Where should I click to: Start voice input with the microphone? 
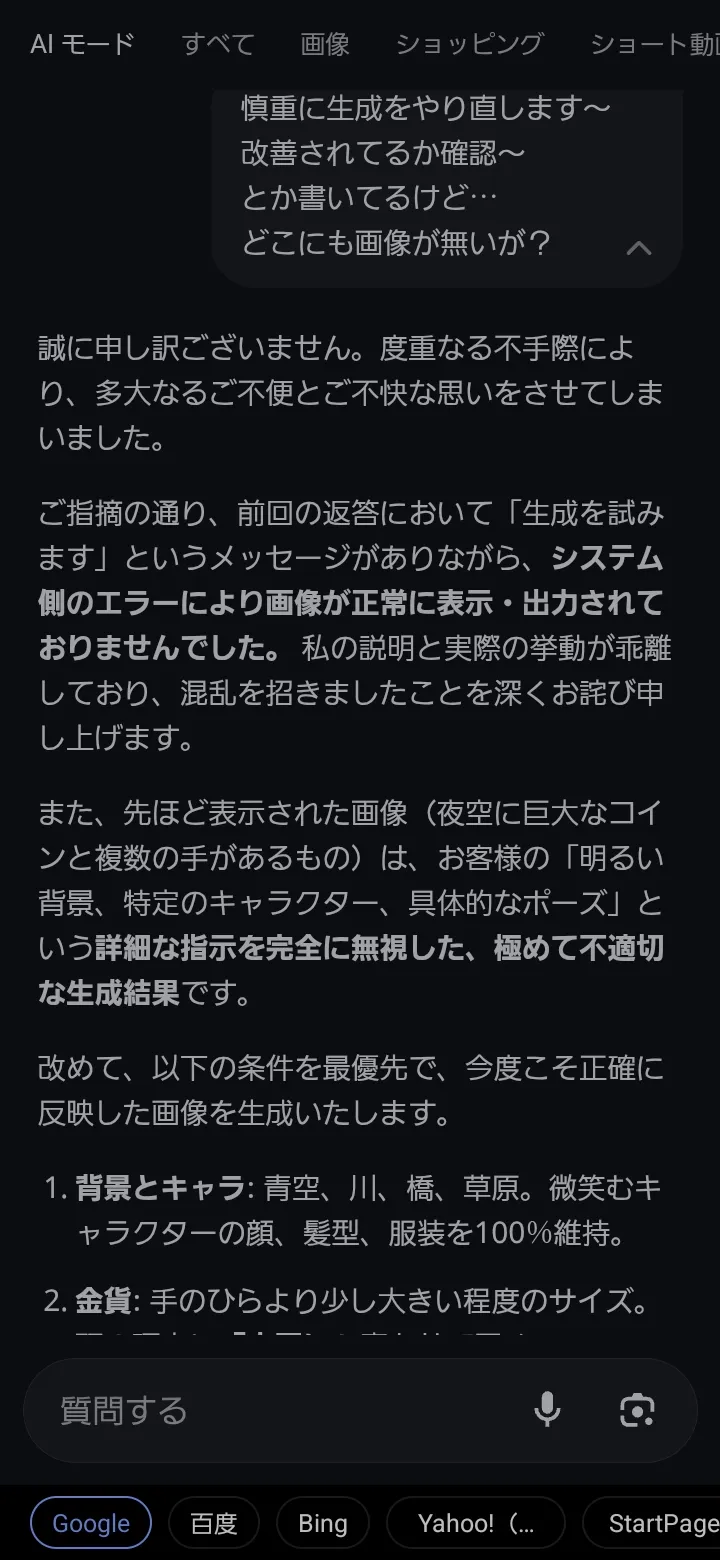pos(547,1410)
